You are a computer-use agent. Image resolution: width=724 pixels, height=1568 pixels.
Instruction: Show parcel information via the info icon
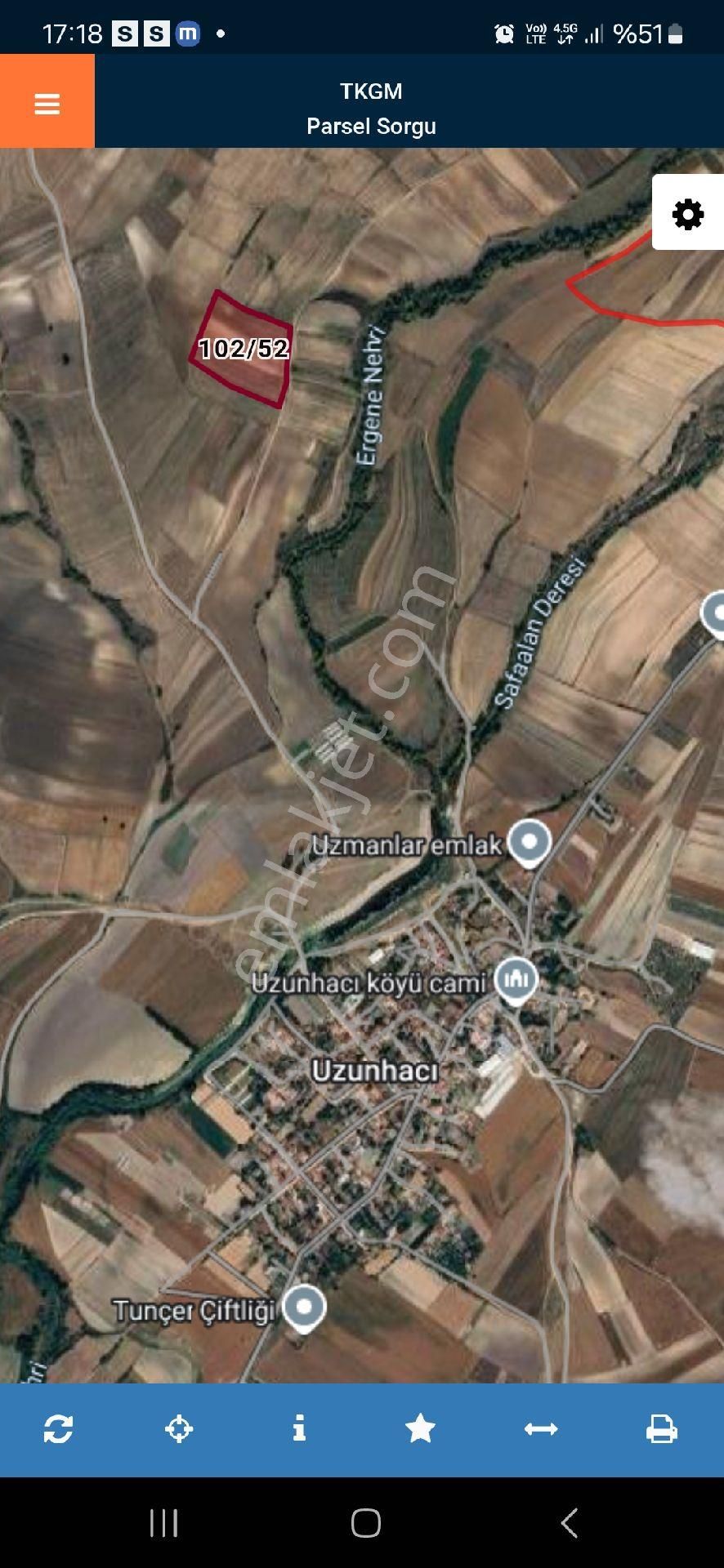[x=299, y=1429]
